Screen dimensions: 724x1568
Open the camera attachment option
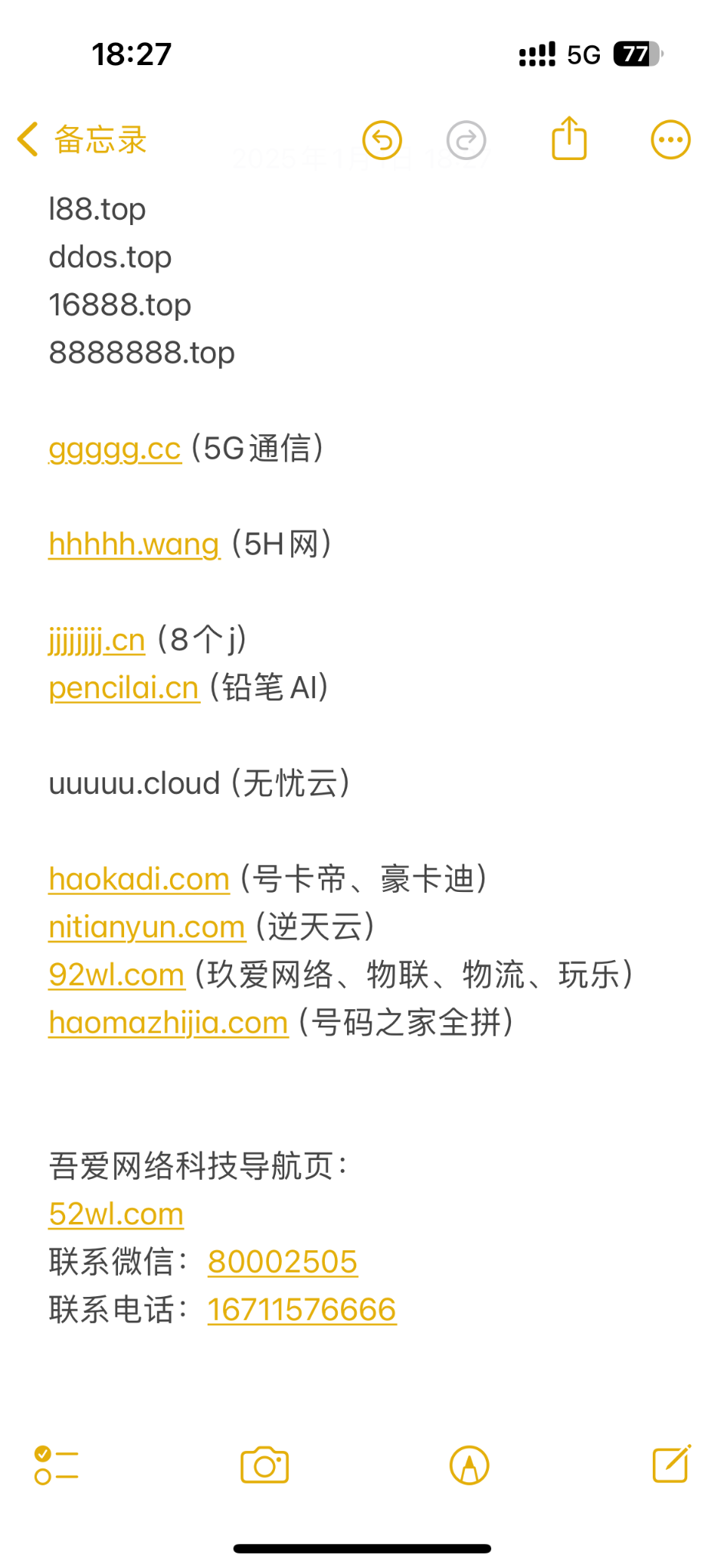[x=264, y=1465]
